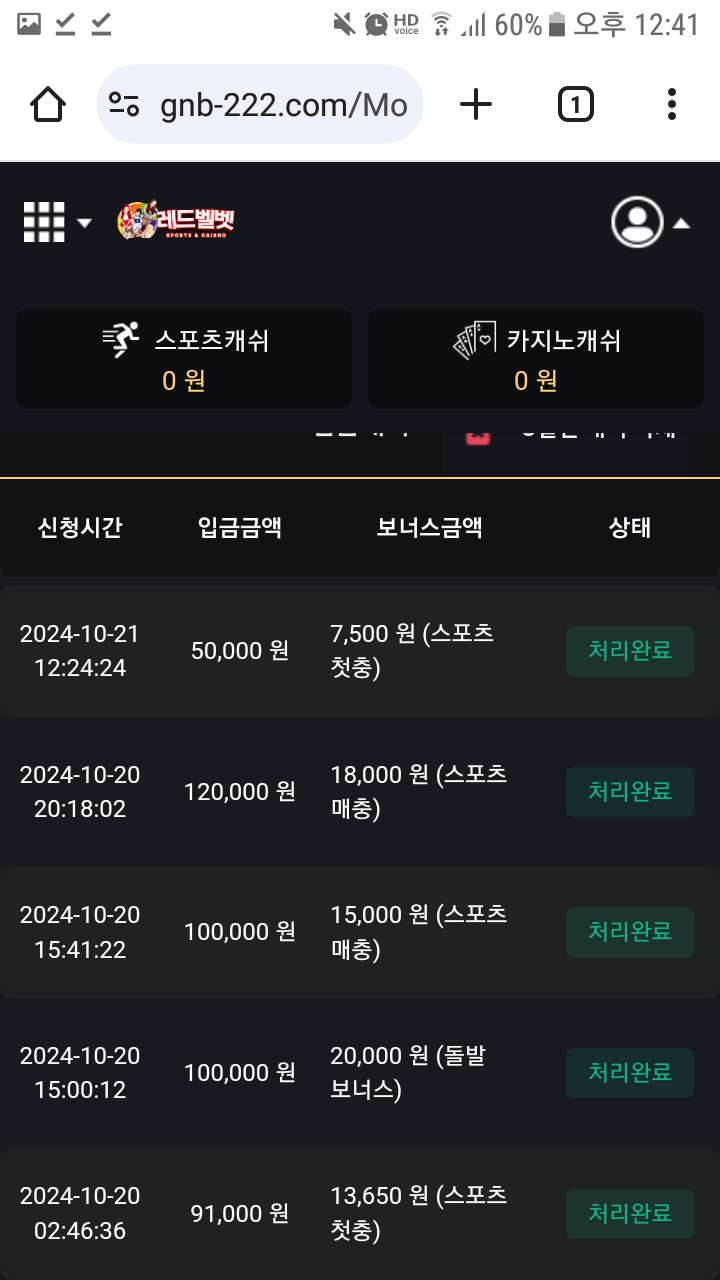Go to the browser home page
The height and width of the screenshot is (1280, 720).
[48, 104]
